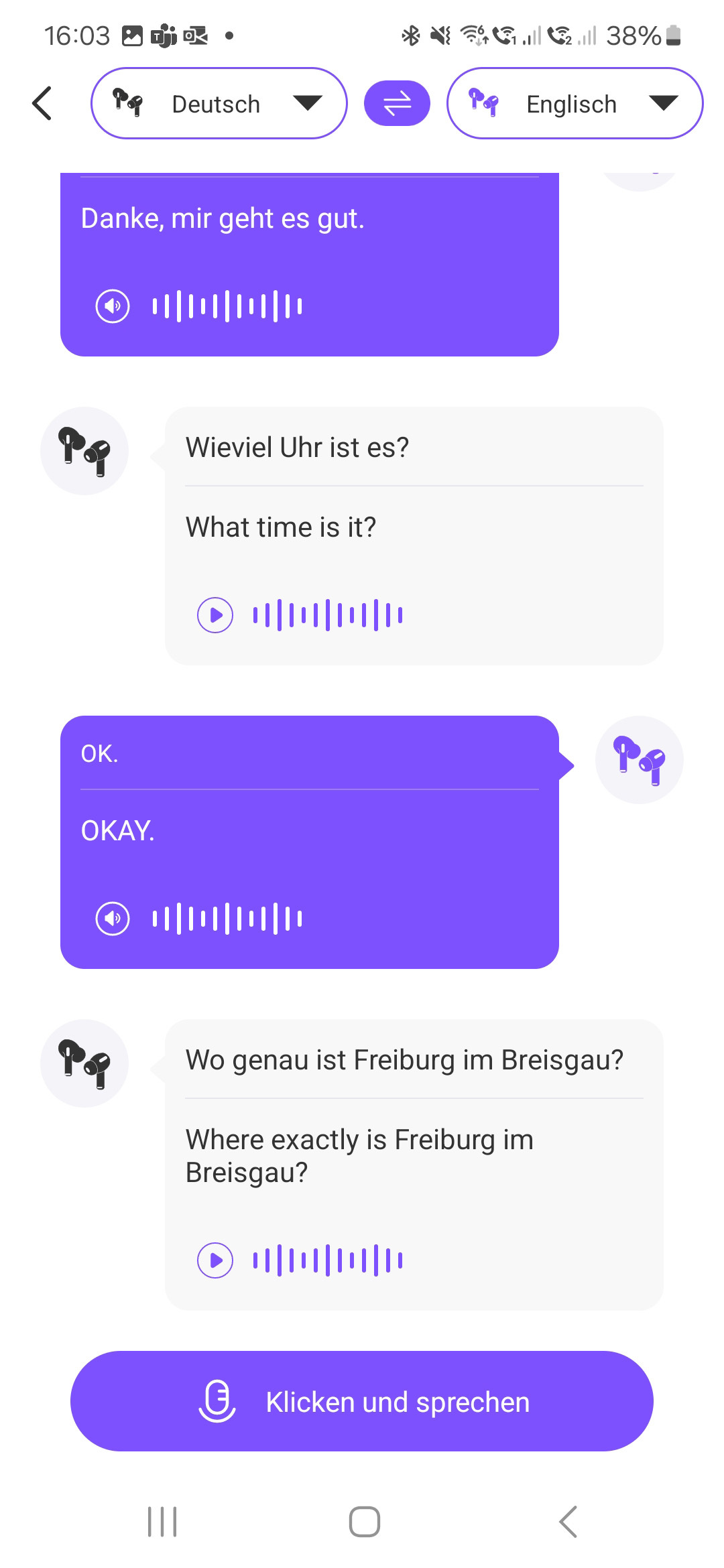Go to the home screen
The width and height of the screenshot is (724, 1568).
coord(364,1521)
